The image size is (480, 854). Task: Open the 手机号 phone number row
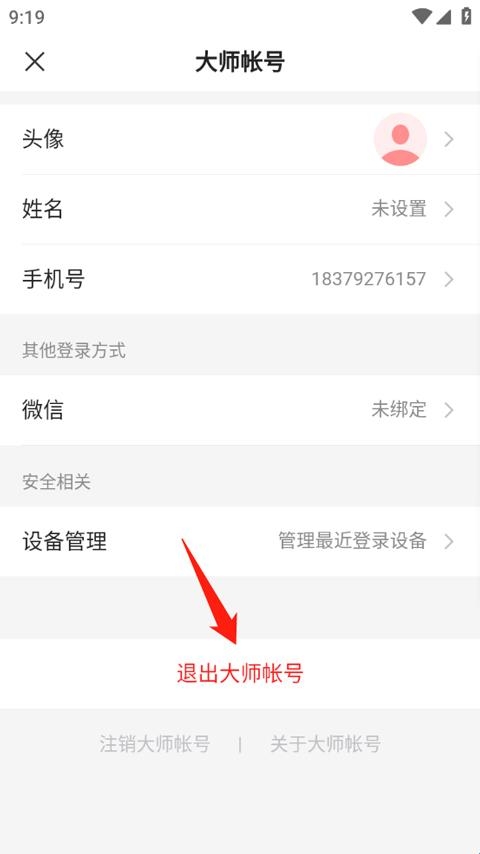pos(240,279)
